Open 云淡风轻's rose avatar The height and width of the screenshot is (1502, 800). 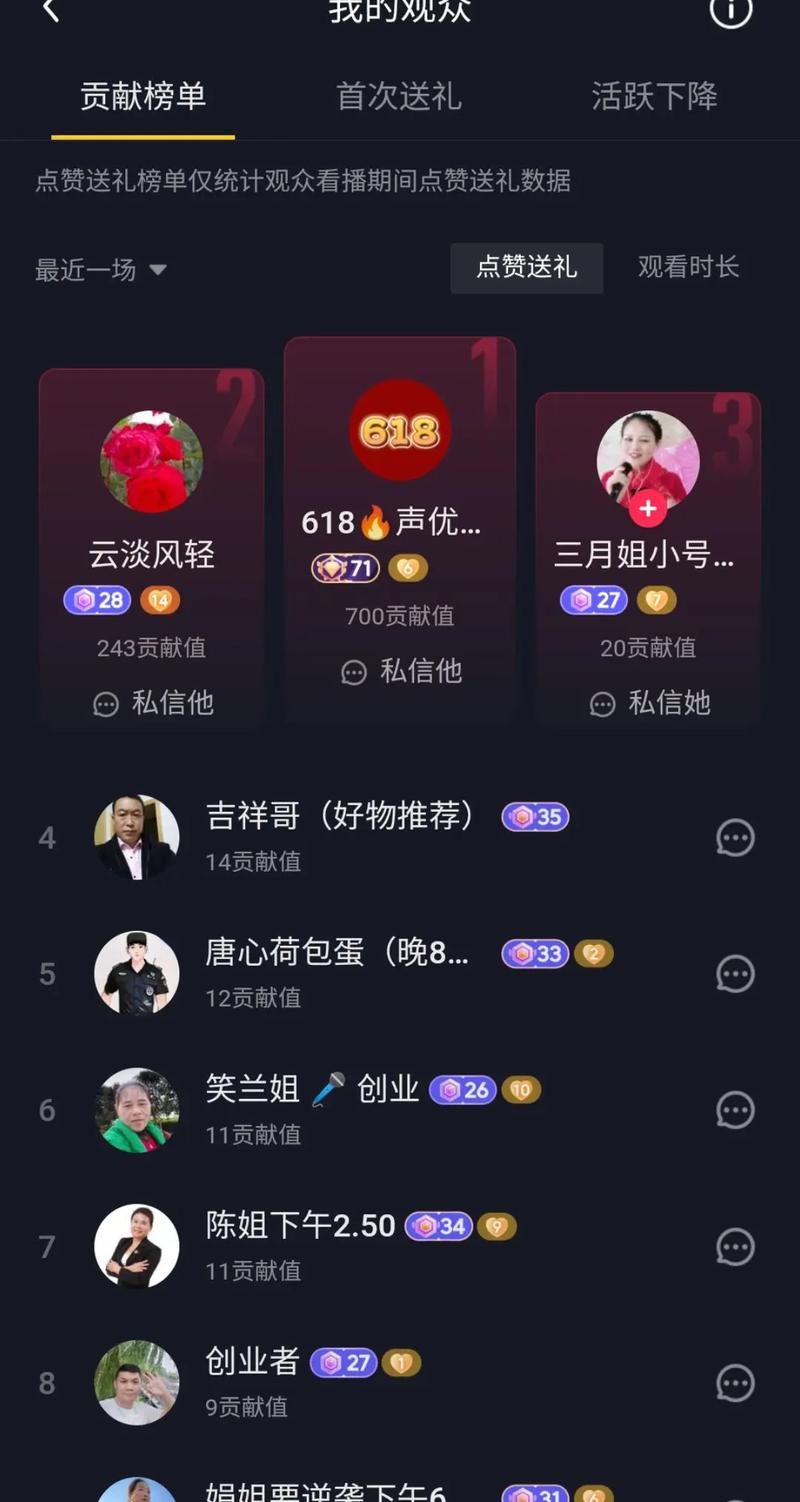click(151, 458)
